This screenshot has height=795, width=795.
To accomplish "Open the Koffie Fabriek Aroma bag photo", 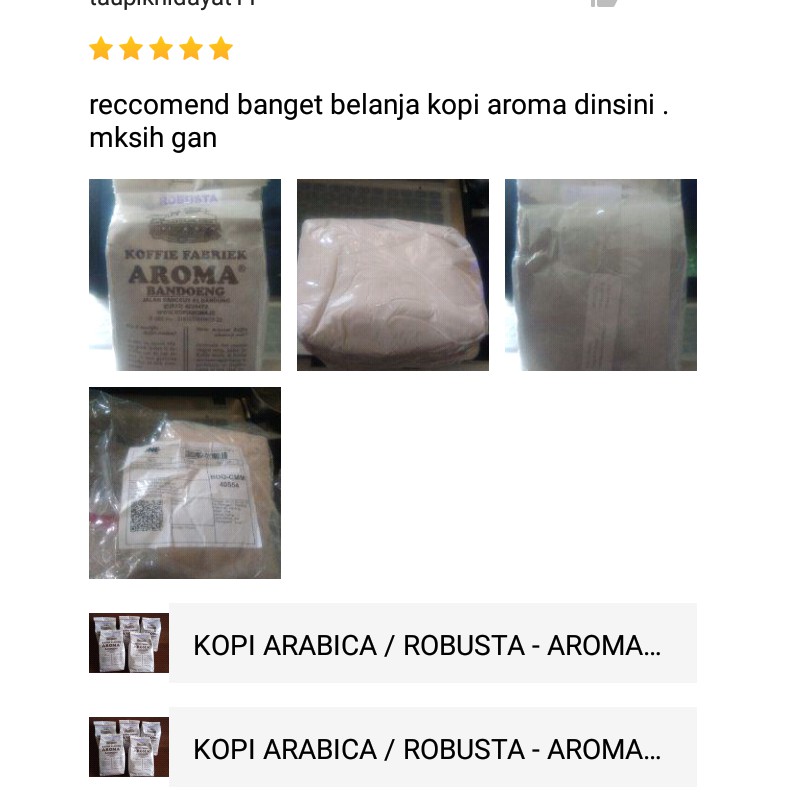I will [185, 275].
